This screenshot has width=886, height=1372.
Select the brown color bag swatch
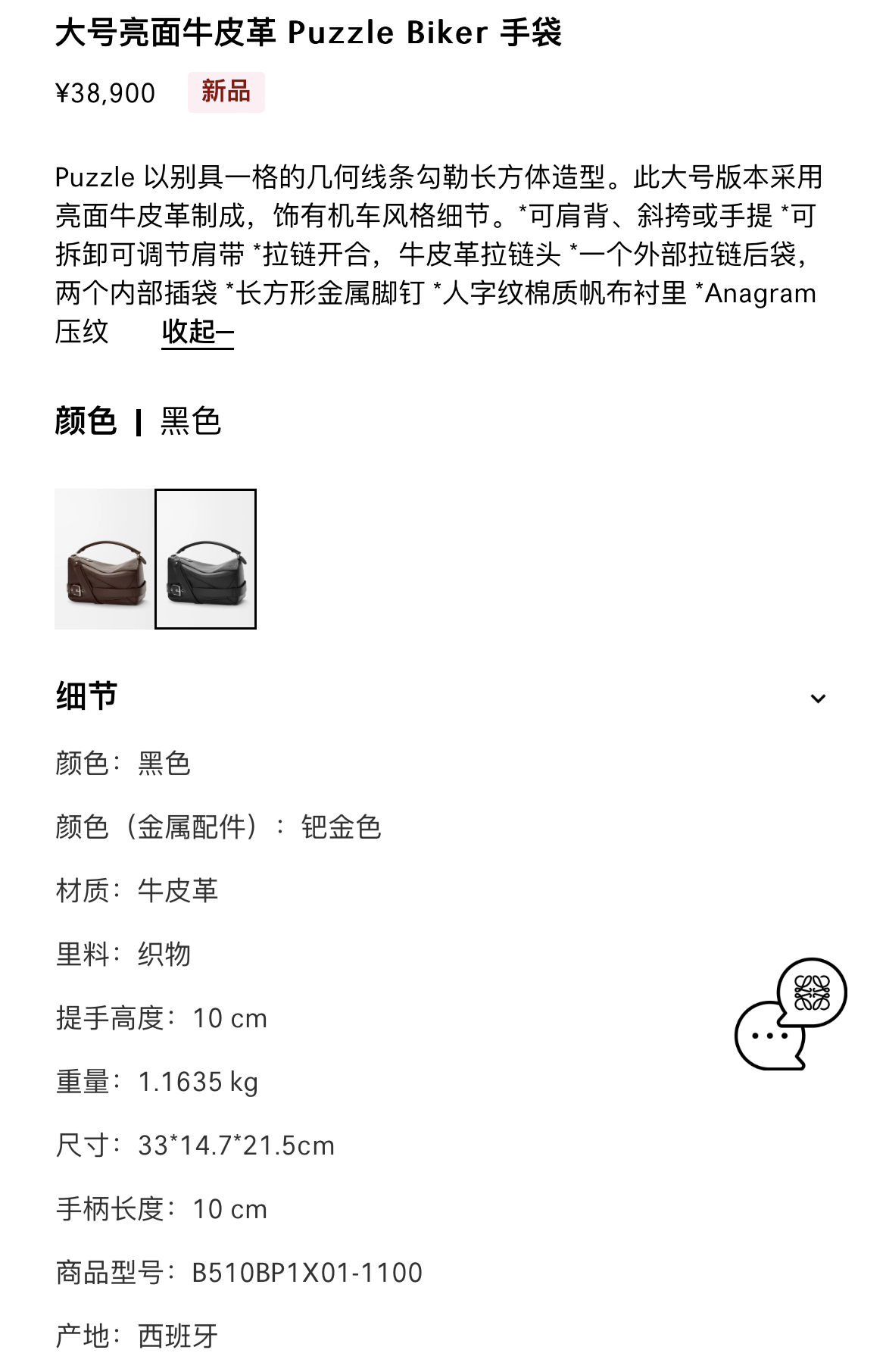(104, 559)
